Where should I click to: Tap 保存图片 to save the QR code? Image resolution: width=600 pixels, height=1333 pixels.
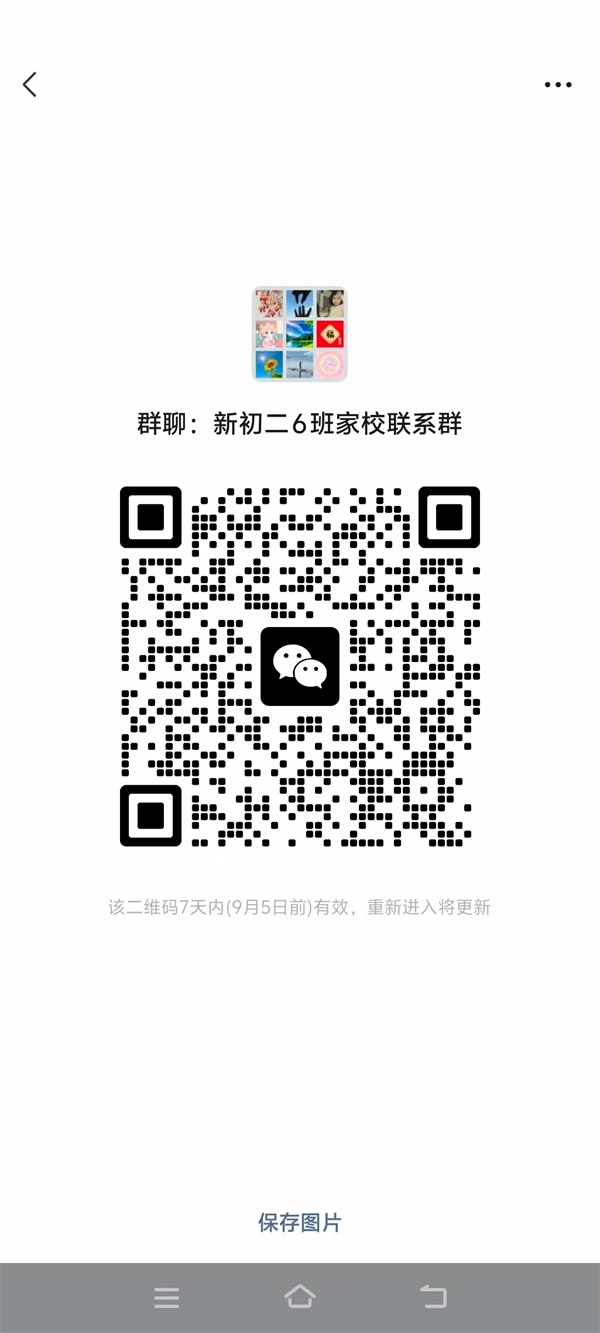point(300,1222)
